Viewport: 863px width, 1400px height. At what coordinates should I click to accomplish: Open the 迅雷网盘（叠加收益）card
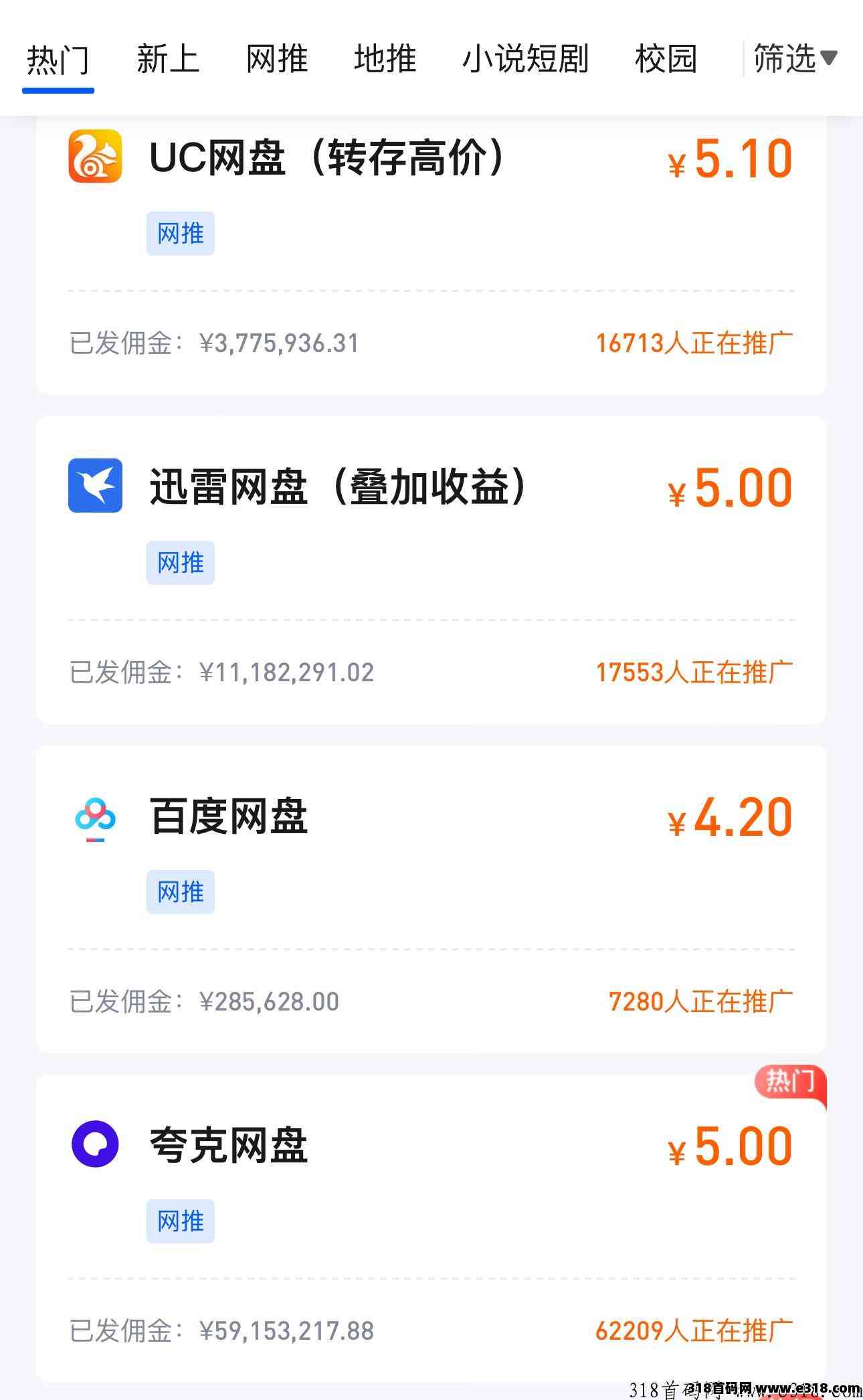pyautogui.click(x=431, y=570)
